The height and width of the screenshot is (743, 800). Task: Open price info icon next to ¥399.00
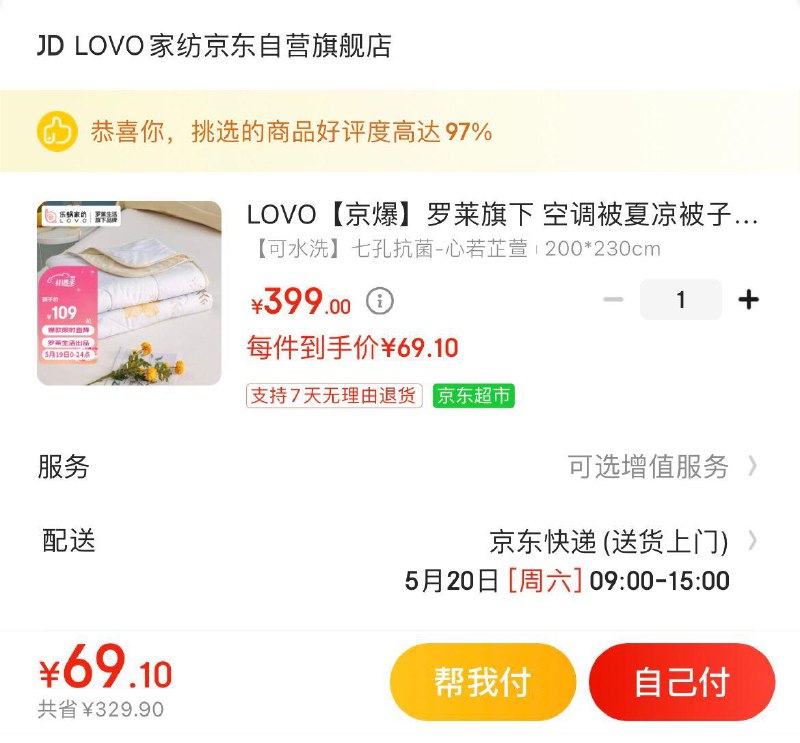[380, 301]
